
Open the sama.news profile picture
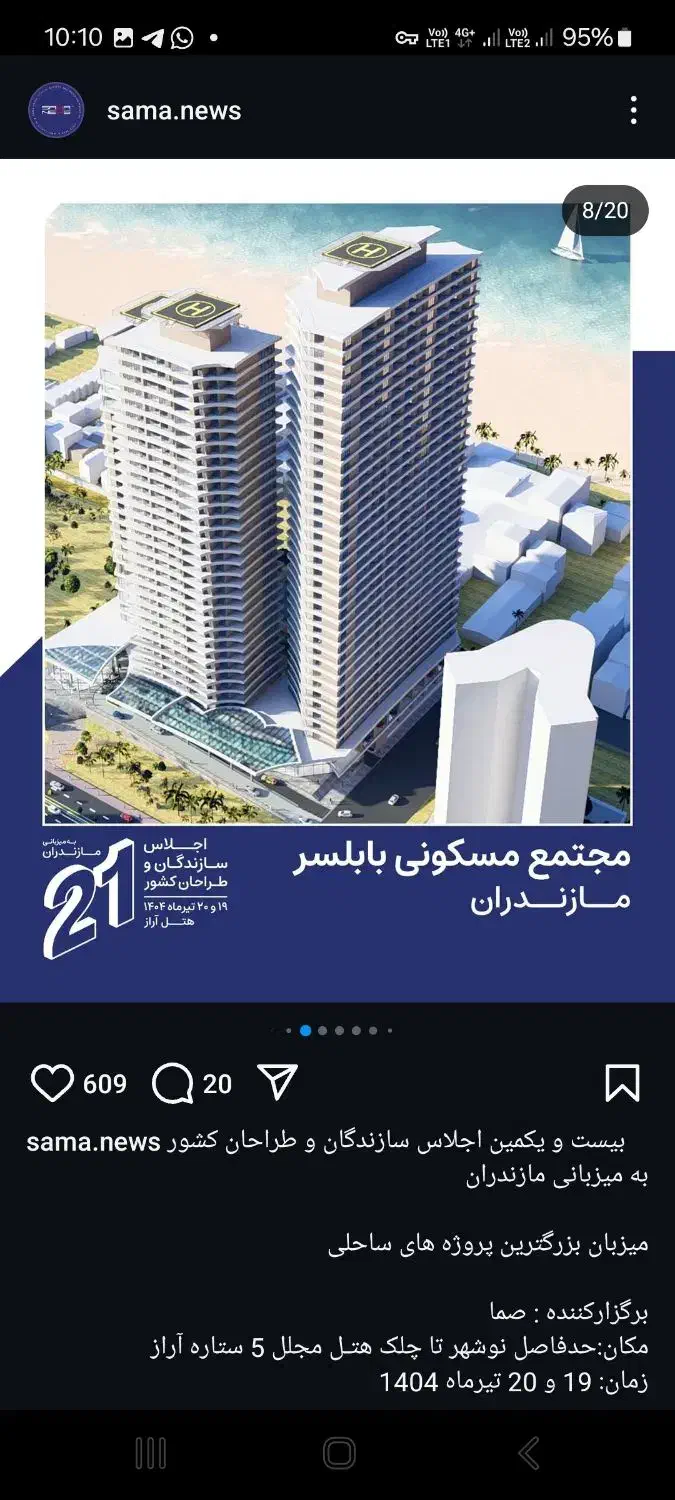(56, 110)
